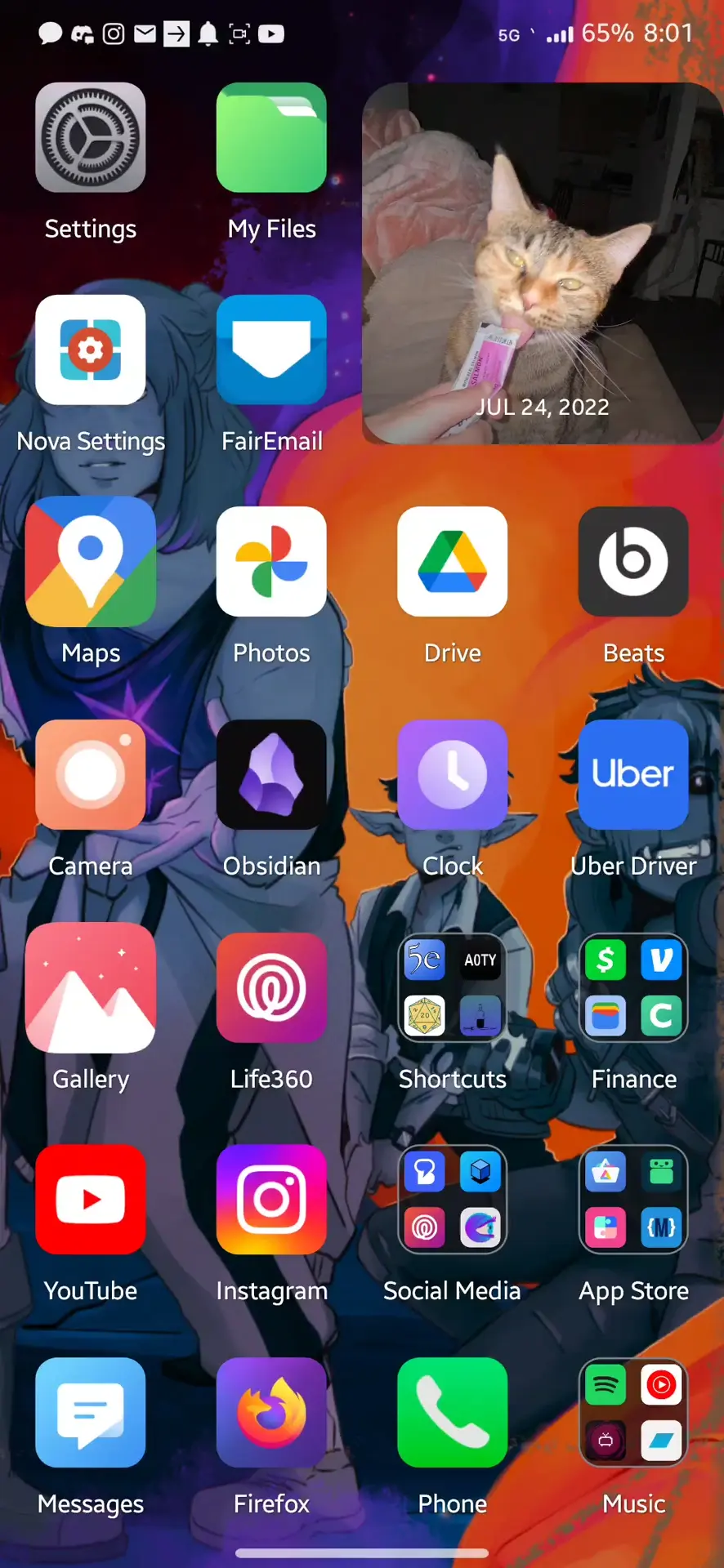Viewport: 724px width, 1568px height.
Task: Open YouTube
Action: [91, 1200]
